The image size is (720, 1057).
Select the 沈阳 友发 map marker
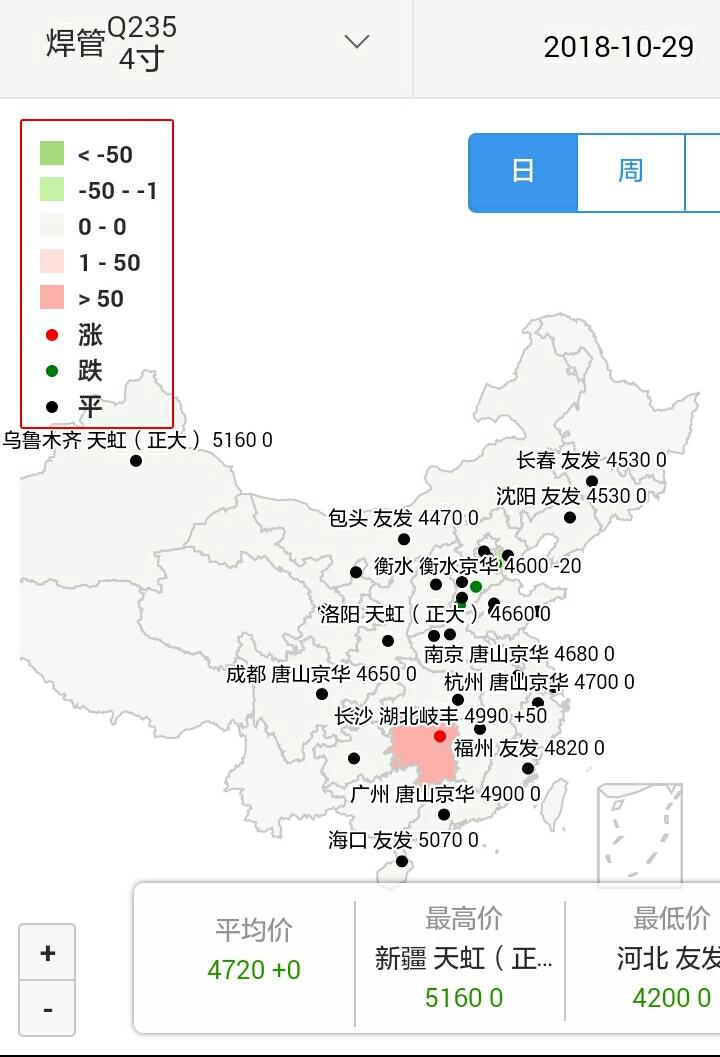[570, 517]
